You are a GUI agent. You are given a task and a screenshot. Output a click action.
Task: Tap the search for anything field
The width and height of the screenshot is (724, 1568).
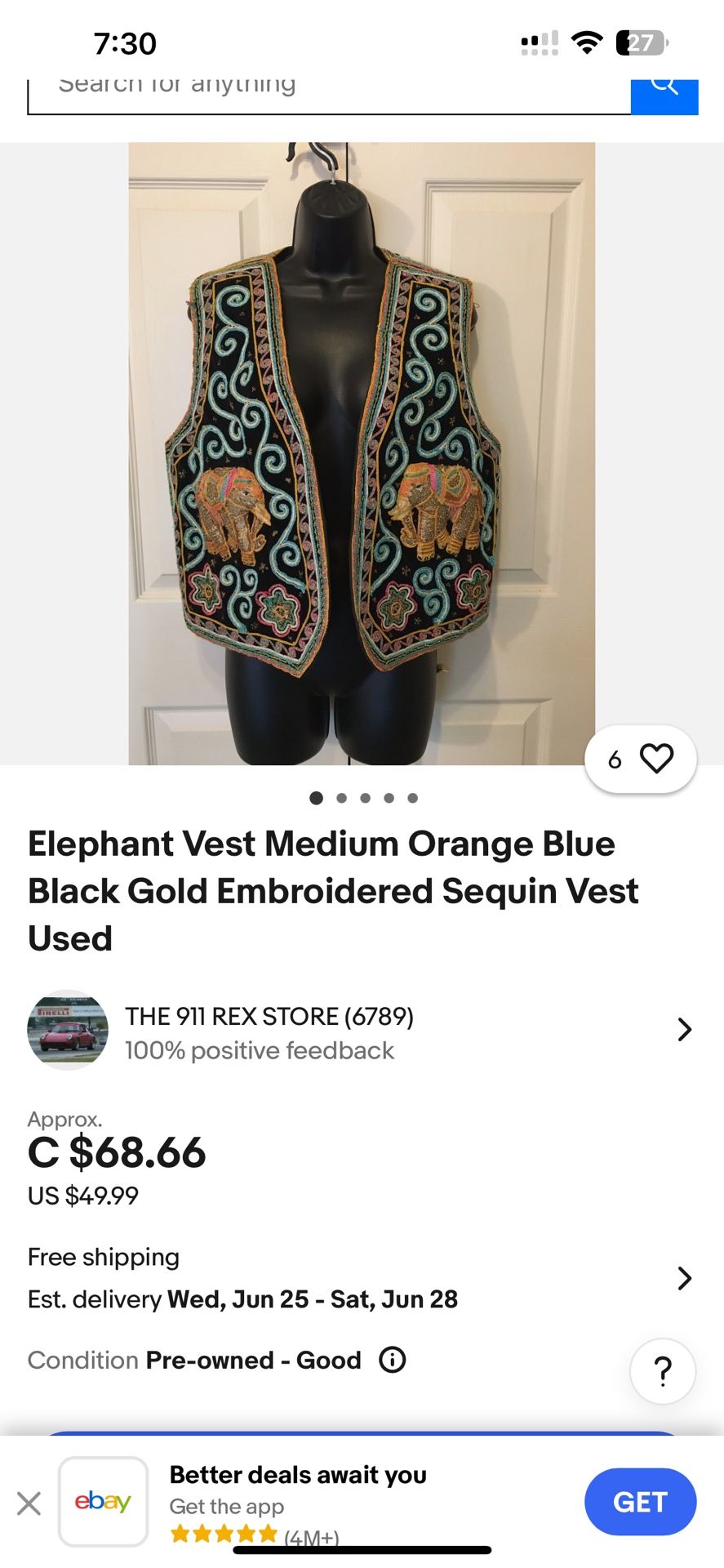pyautogui.click(x=326, y=91)
